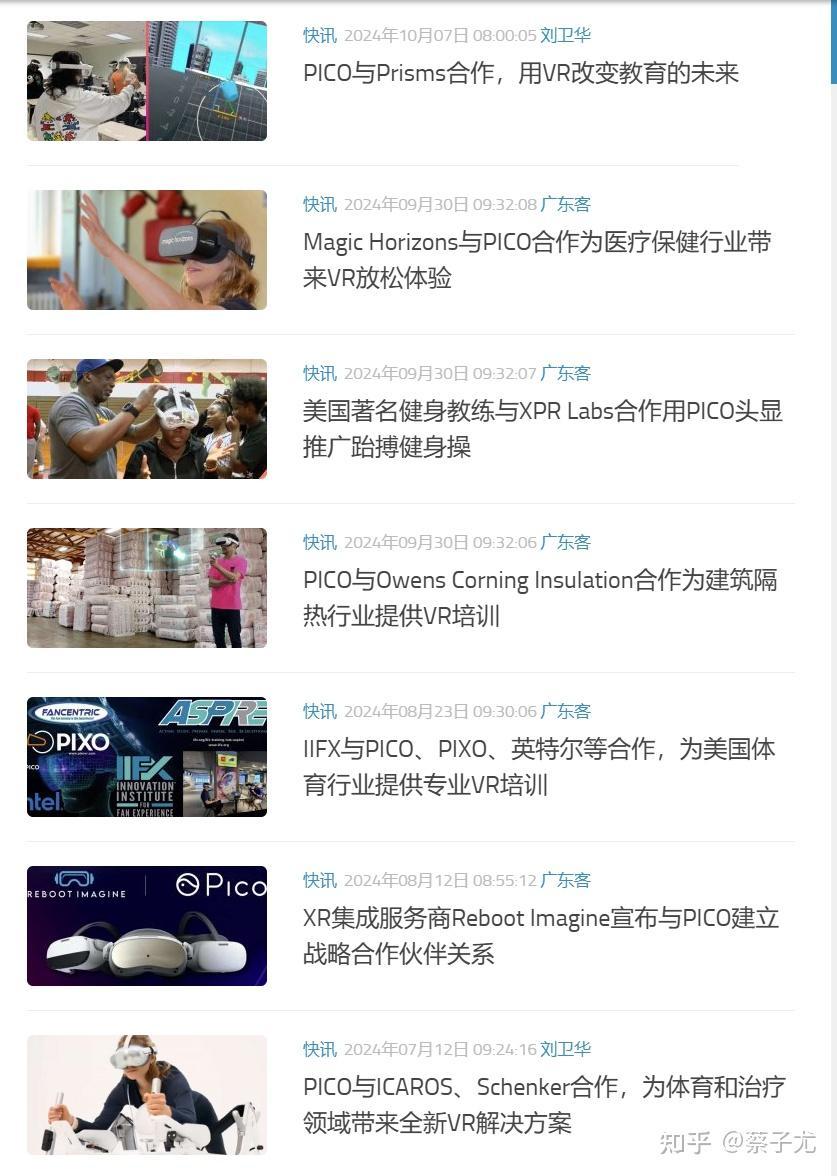This screenshot has height=1176, width=837.
Task: Tap the Magic Horizons headset woman thumbnail
Action: click(147, 250)
